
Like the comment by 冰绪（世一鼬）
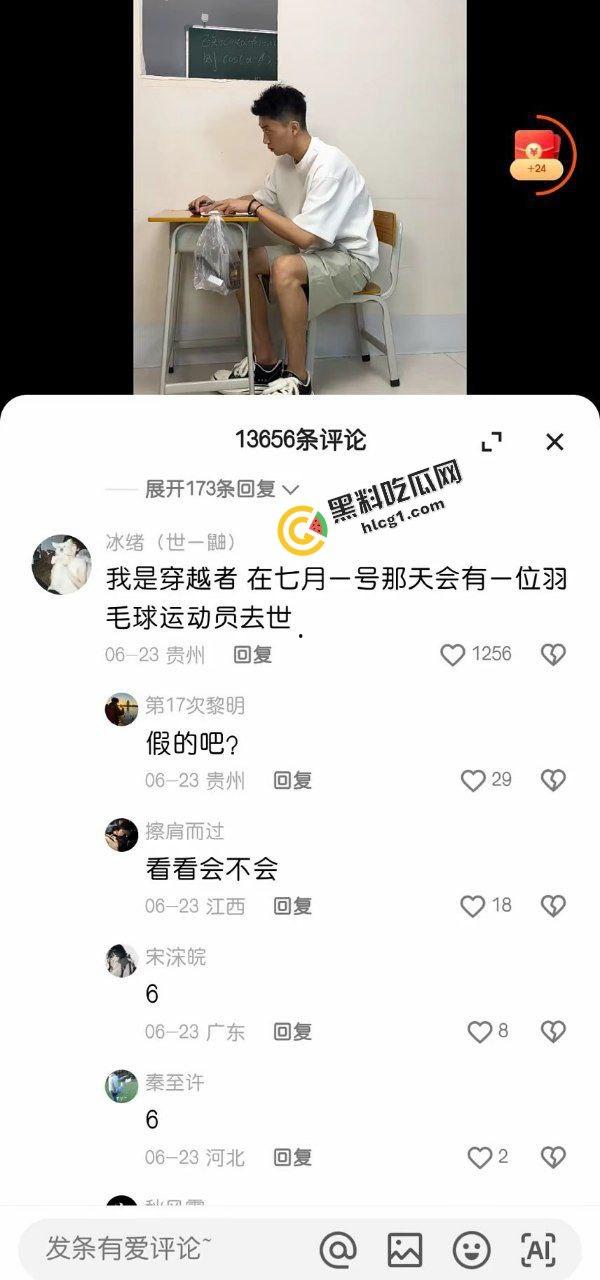point(453,655)
